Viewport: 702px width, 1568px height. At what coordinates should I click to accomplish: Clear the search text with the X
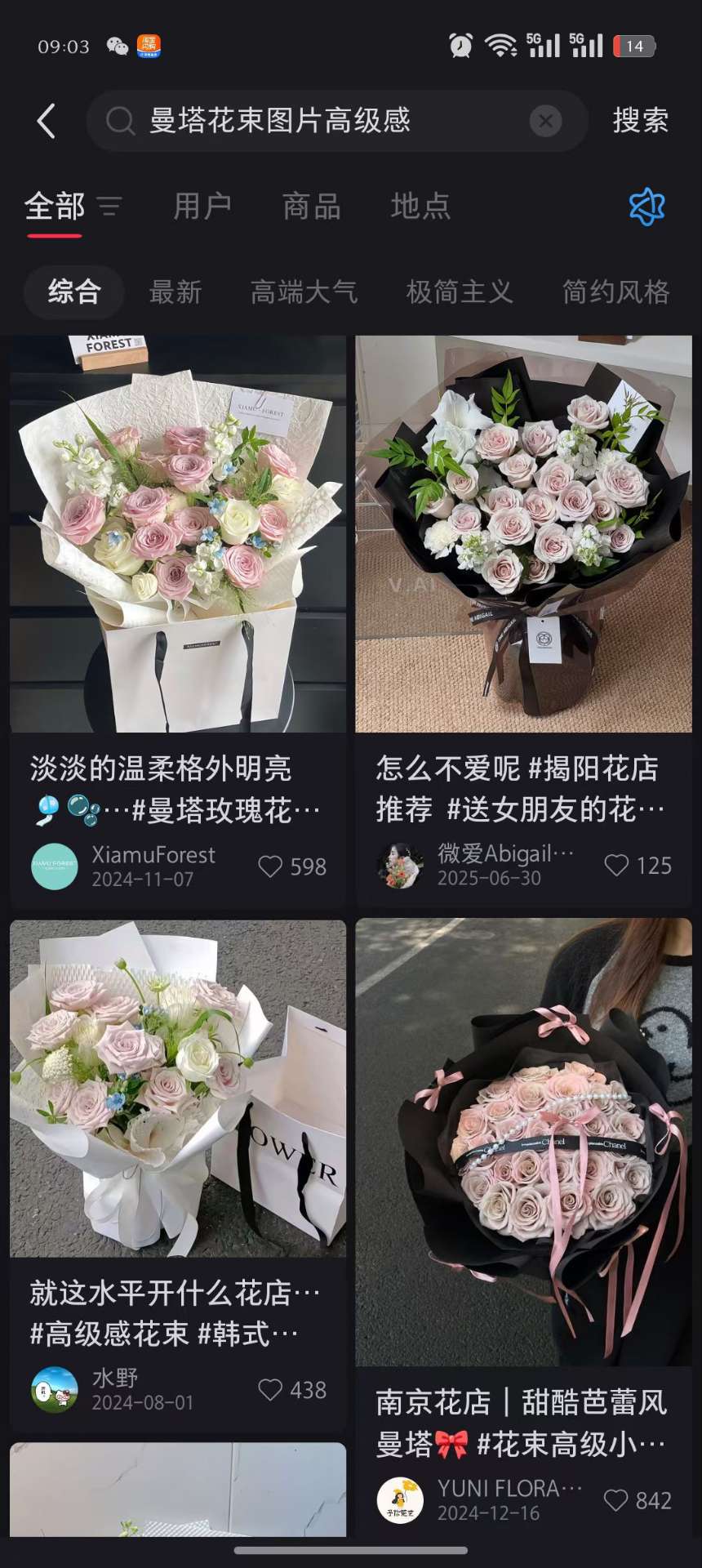(x=545, y=122)
